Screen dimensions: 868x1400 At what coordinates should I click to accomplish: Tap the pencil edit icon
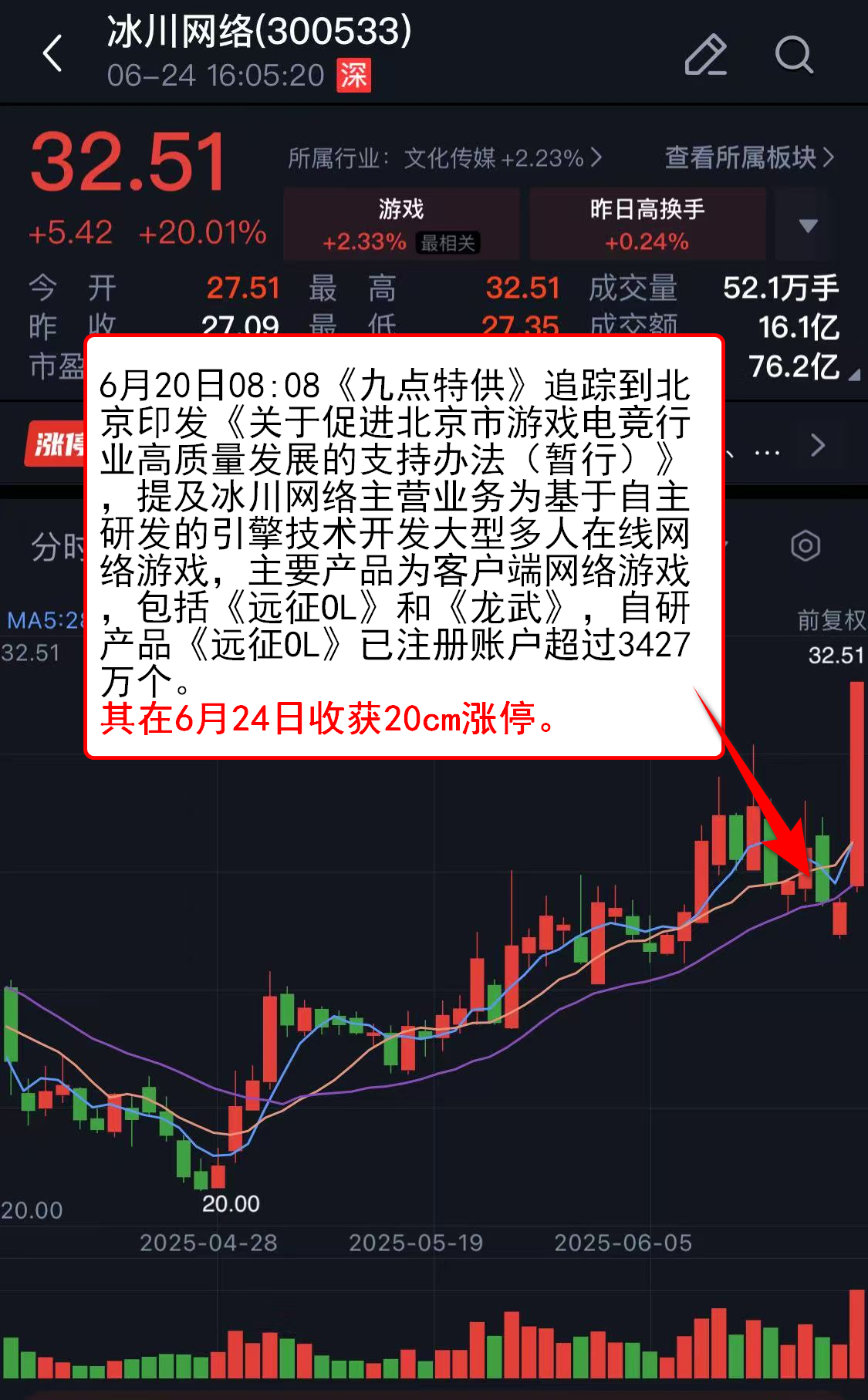pos(705,54)
